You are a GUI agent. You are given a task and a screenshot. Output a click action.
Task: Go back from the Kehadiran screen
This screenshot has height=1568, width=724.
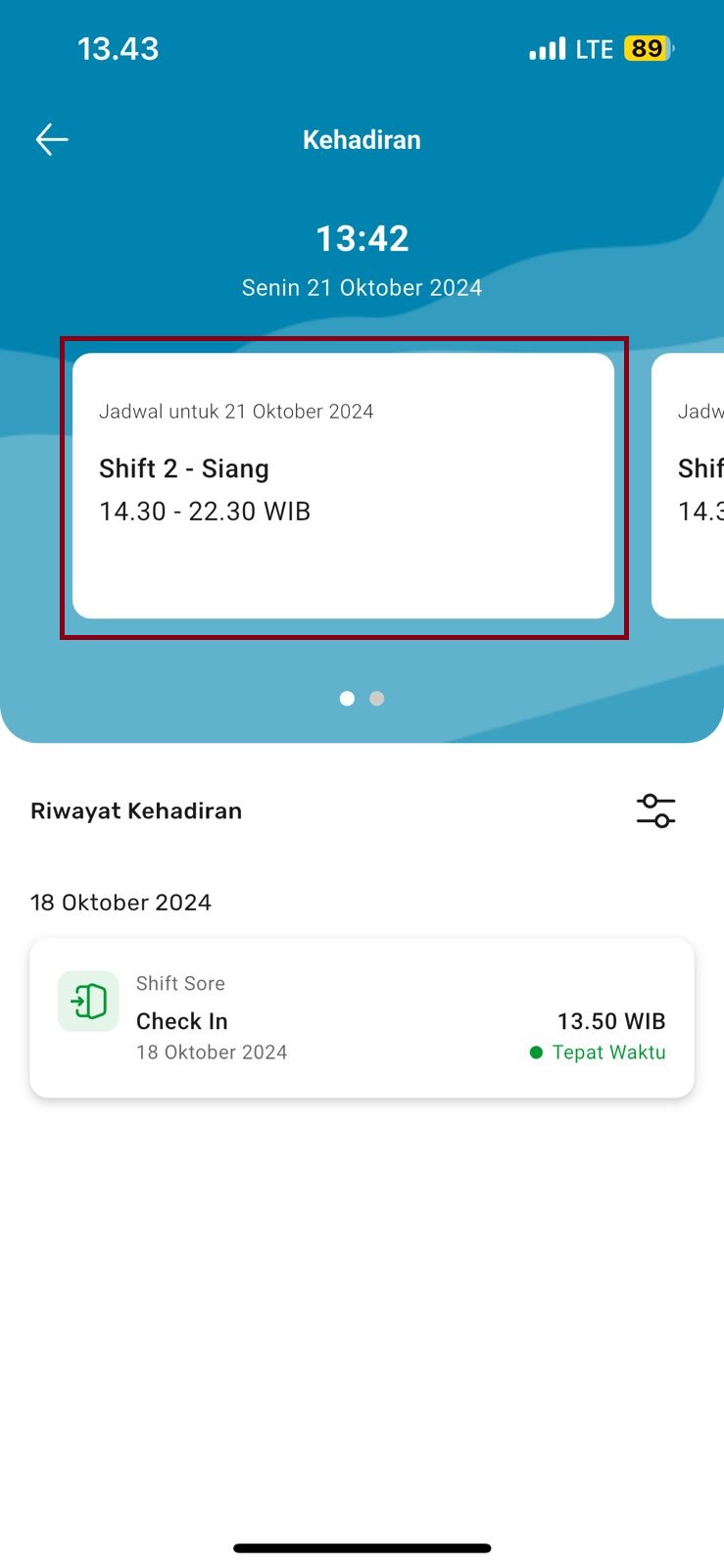[52, 140]
